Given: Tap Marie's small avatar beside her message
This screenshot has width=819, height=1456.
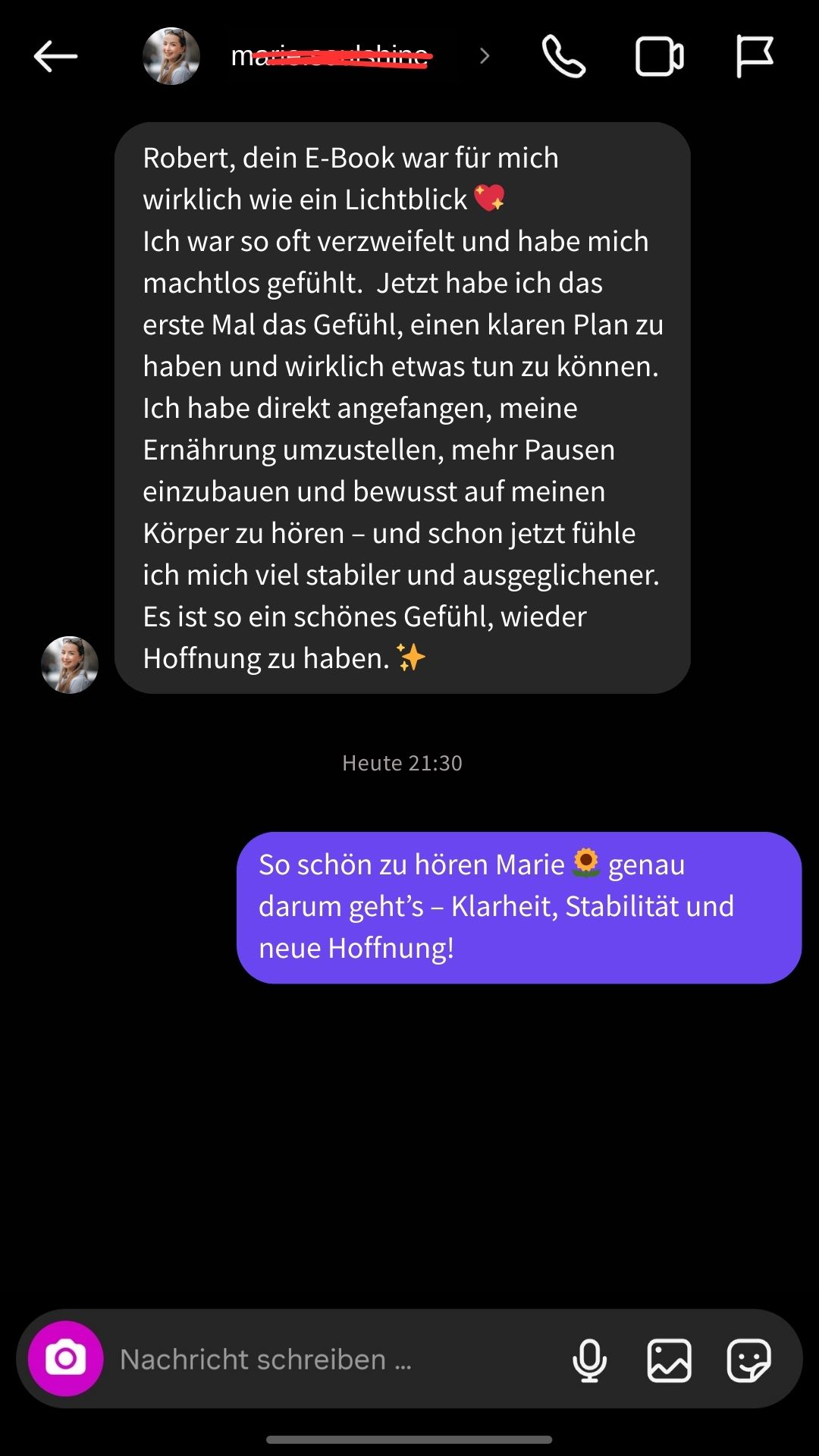Looking at the screenshot, I should (x=69, y=665).
